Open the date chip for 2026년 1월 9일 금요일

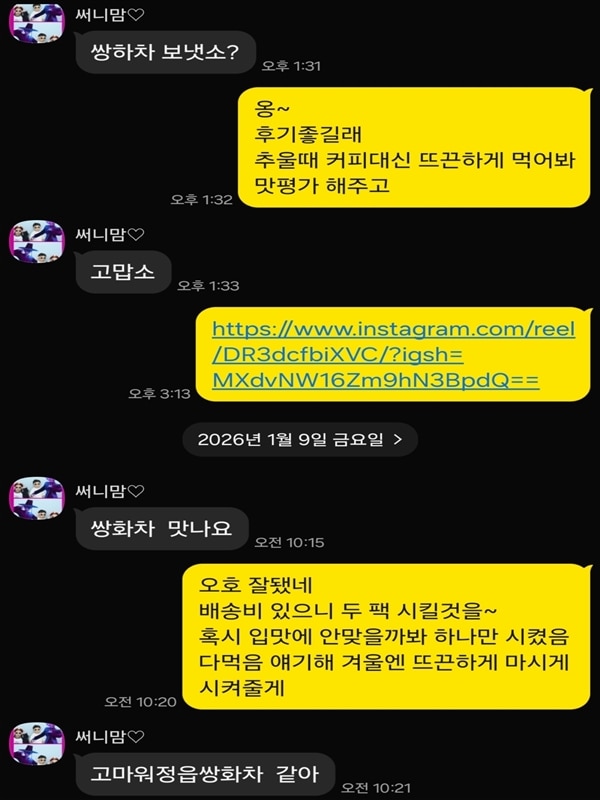[300, 438]
